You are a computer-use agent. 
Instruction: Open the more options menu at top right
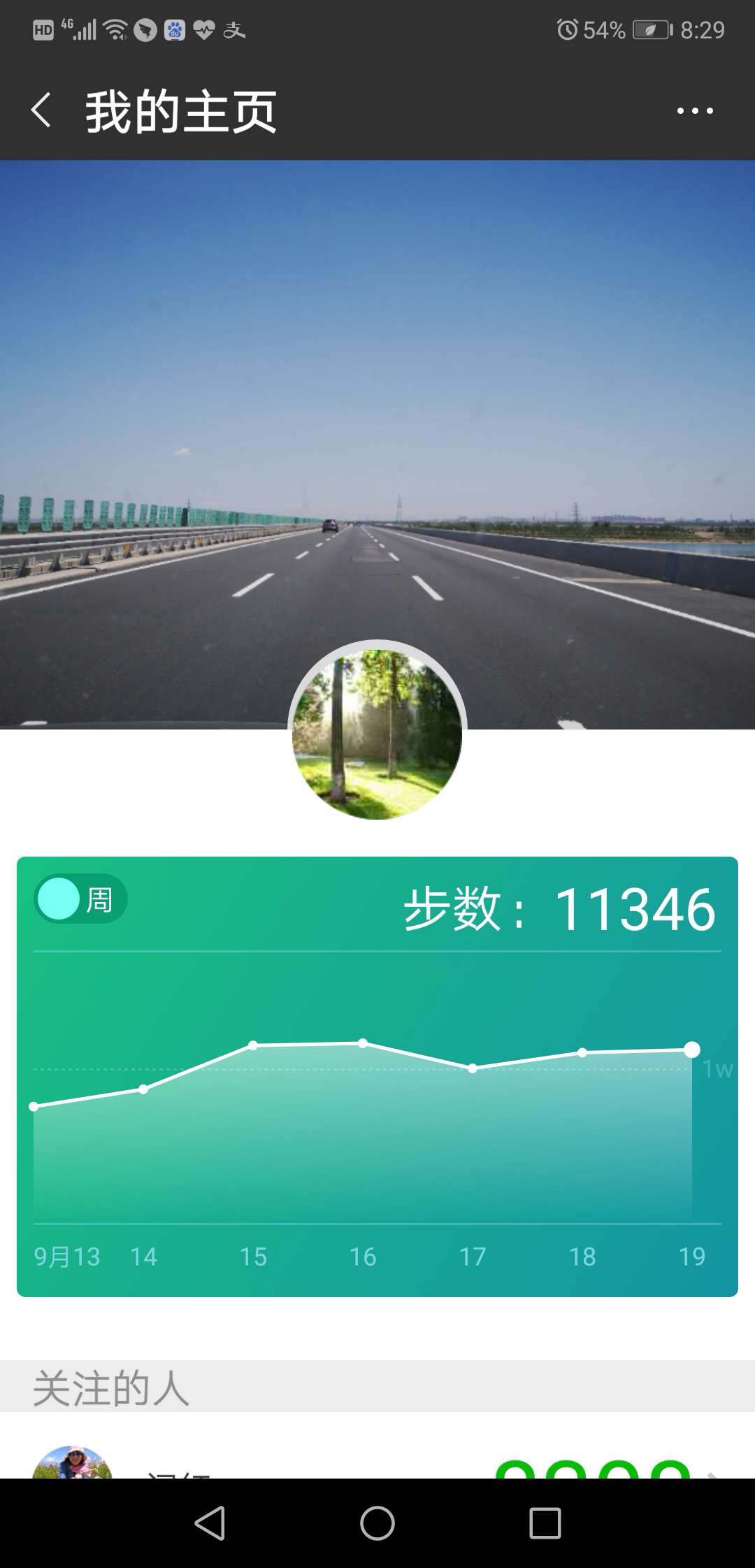pyautogui.click(x=695, y=108)
